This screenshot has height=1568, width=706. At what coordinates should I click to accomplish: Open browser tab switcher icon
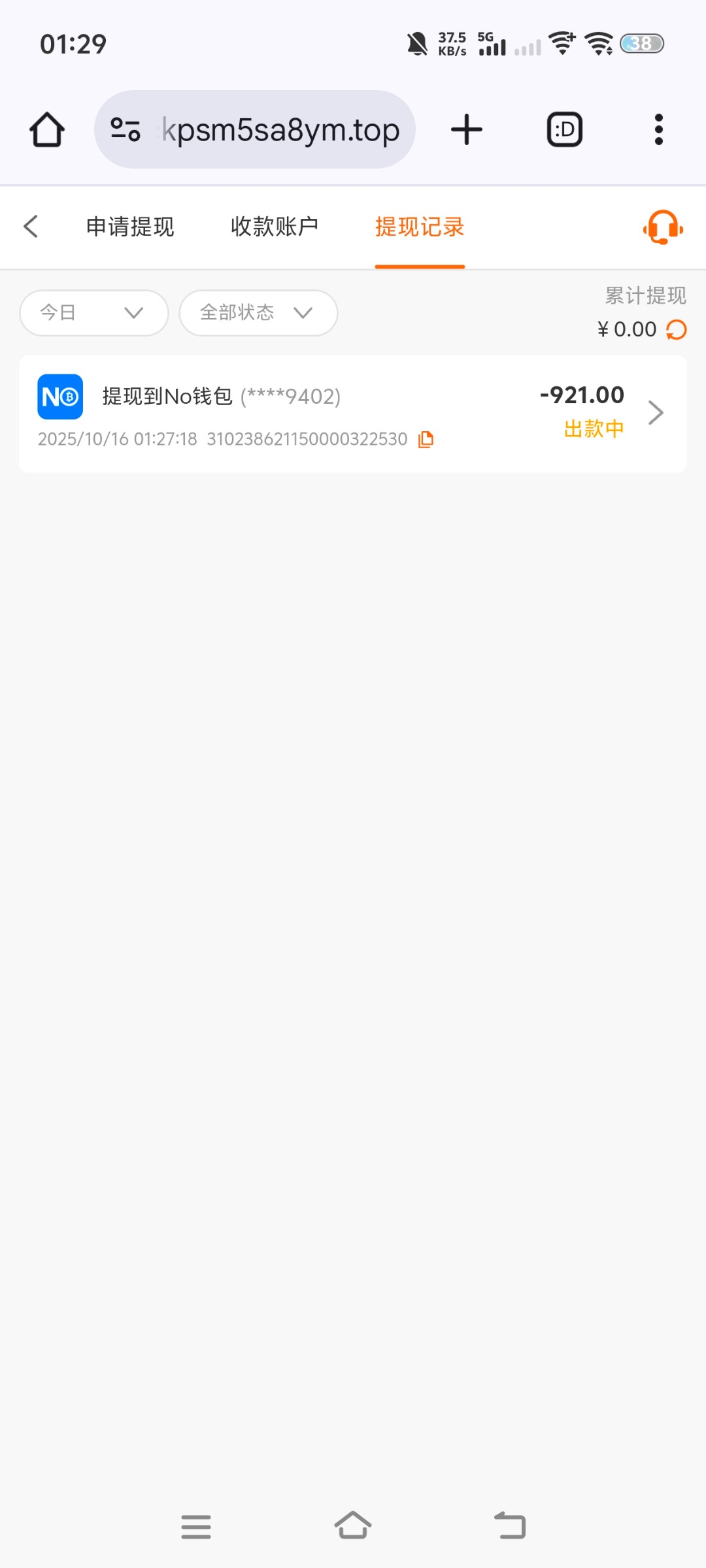(x=563, y=129)
